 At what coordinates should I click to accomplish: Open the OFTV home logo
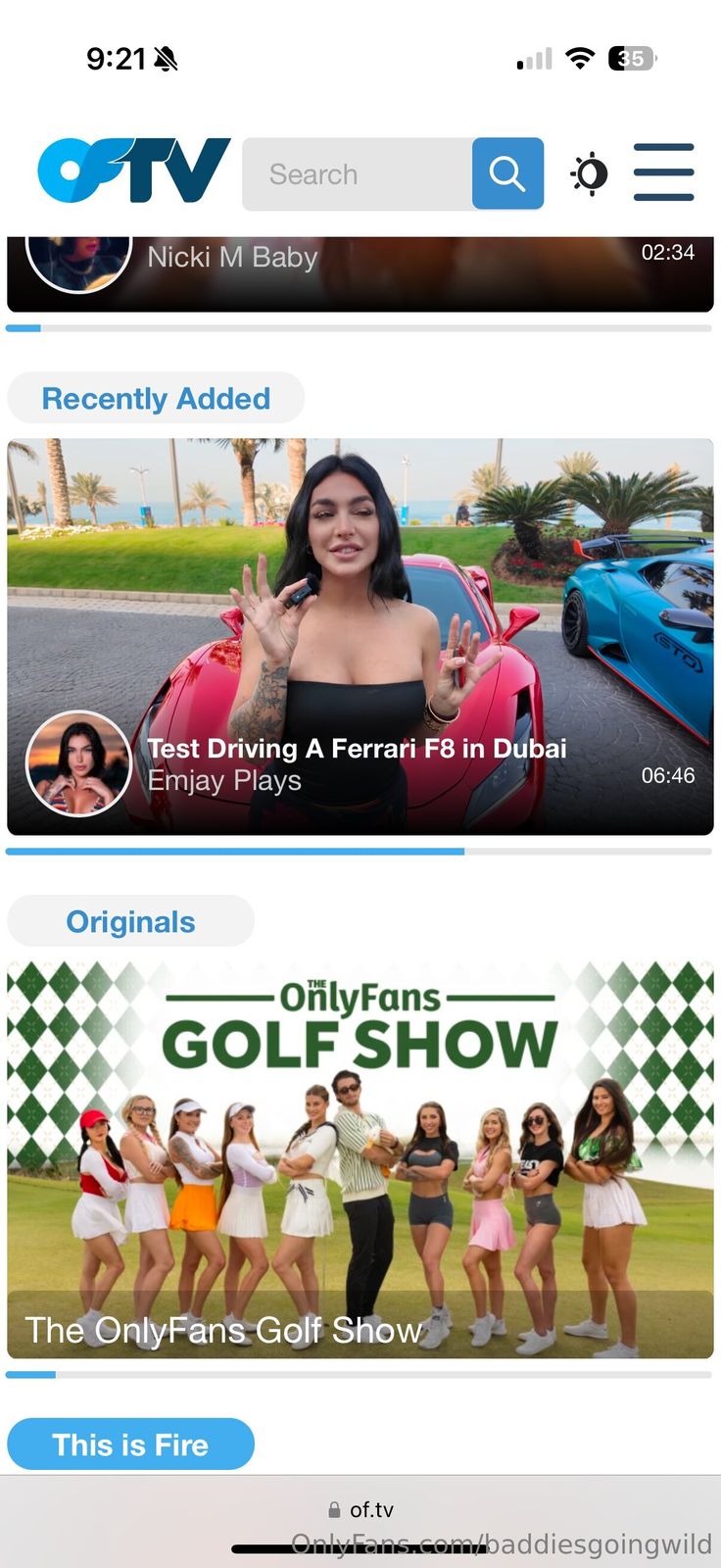[133, 171]
